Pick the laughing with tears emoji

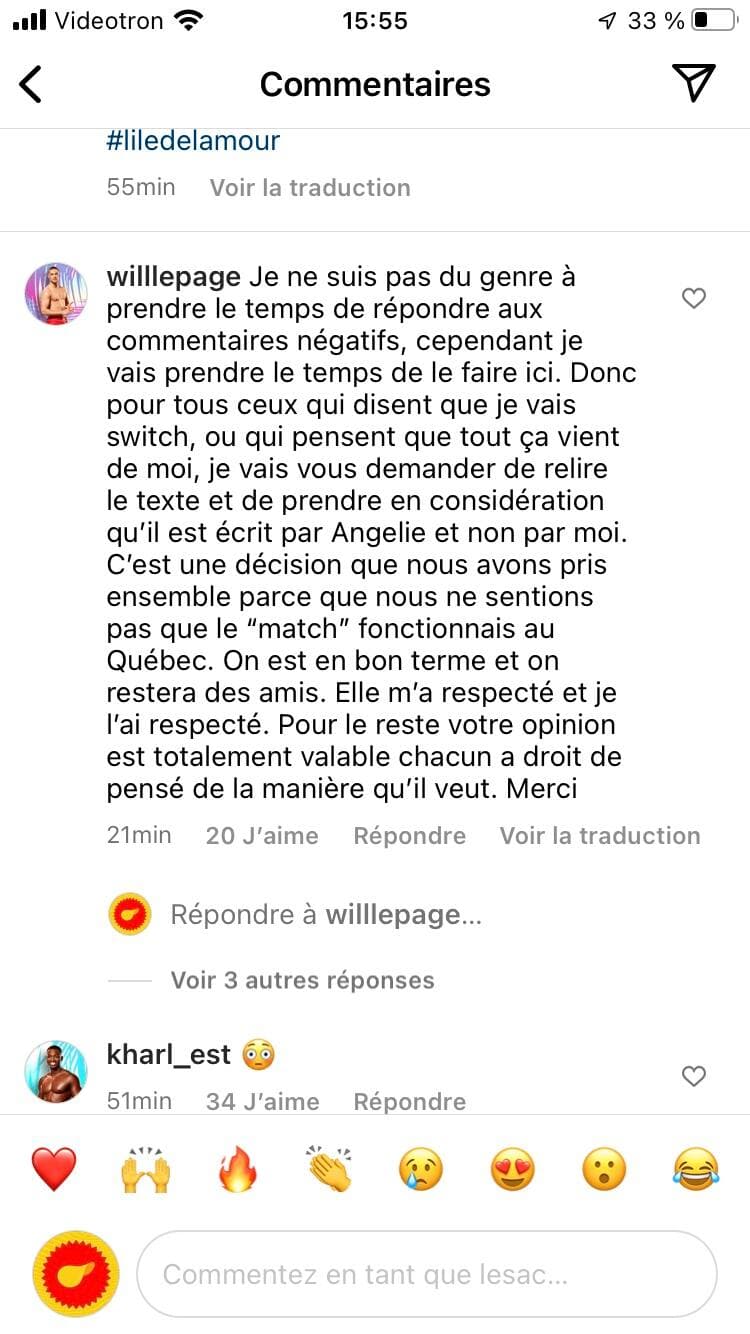696,1169
